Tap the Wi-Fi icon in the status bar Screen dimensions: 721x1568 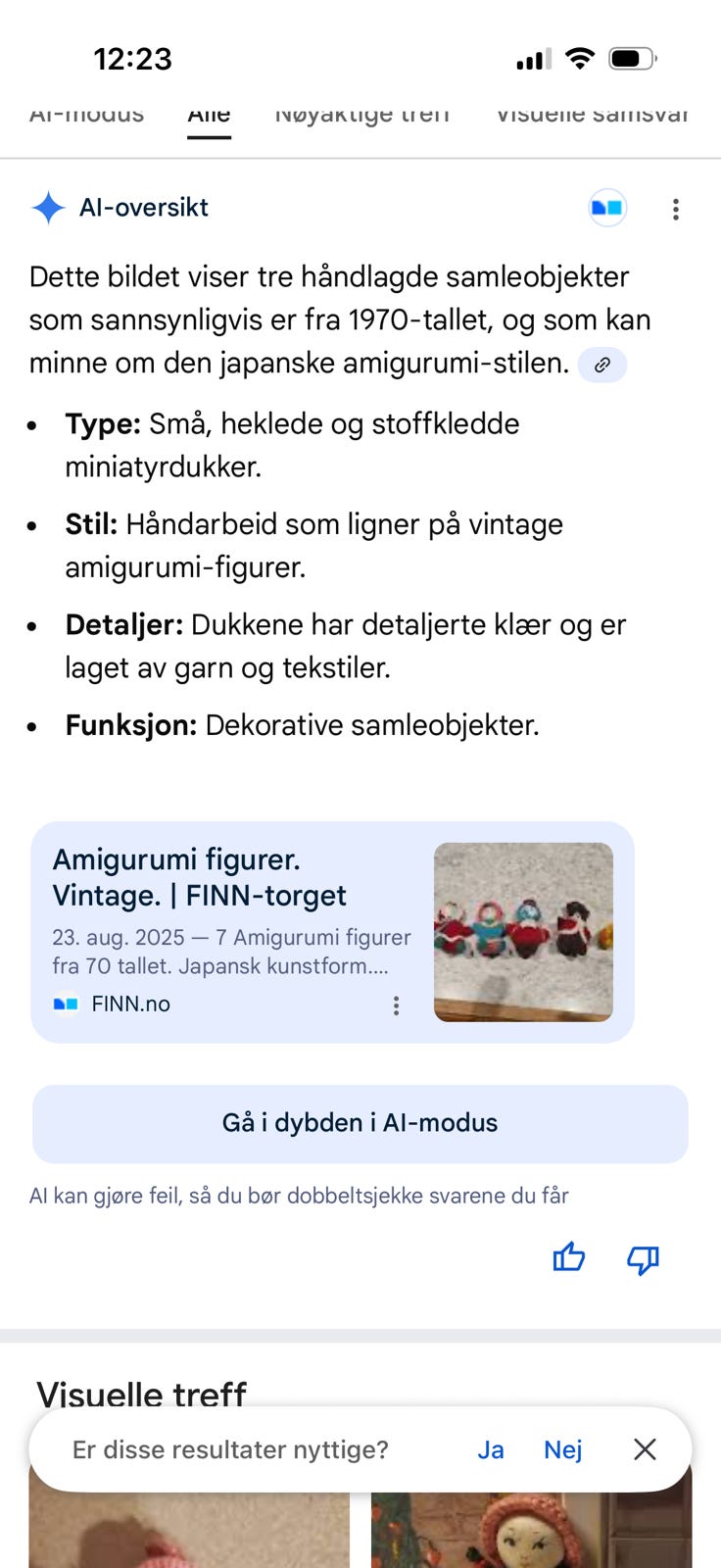581,58
